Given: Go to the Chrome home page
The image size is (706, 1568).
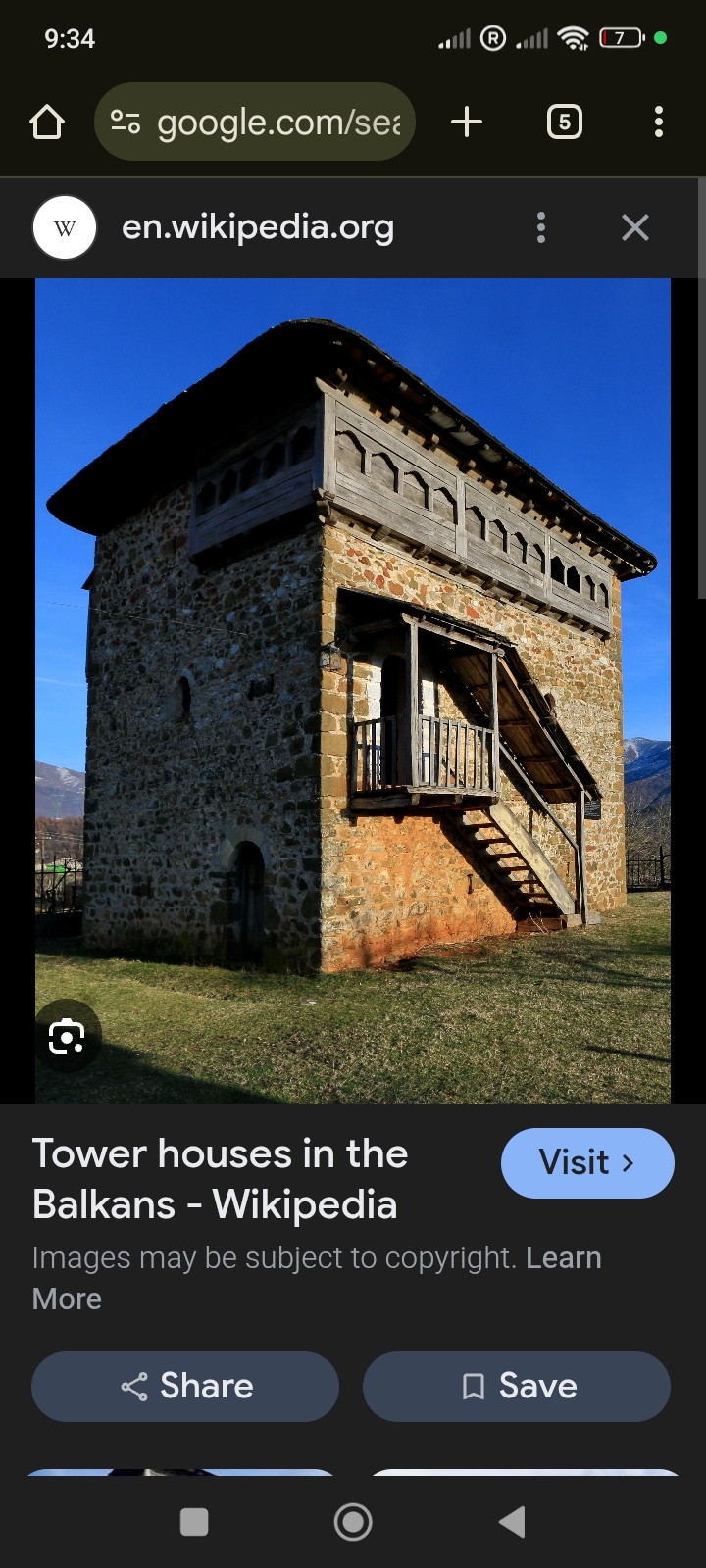Looking at the screenshot, I should pyautogui.click(x=47, y=122).
